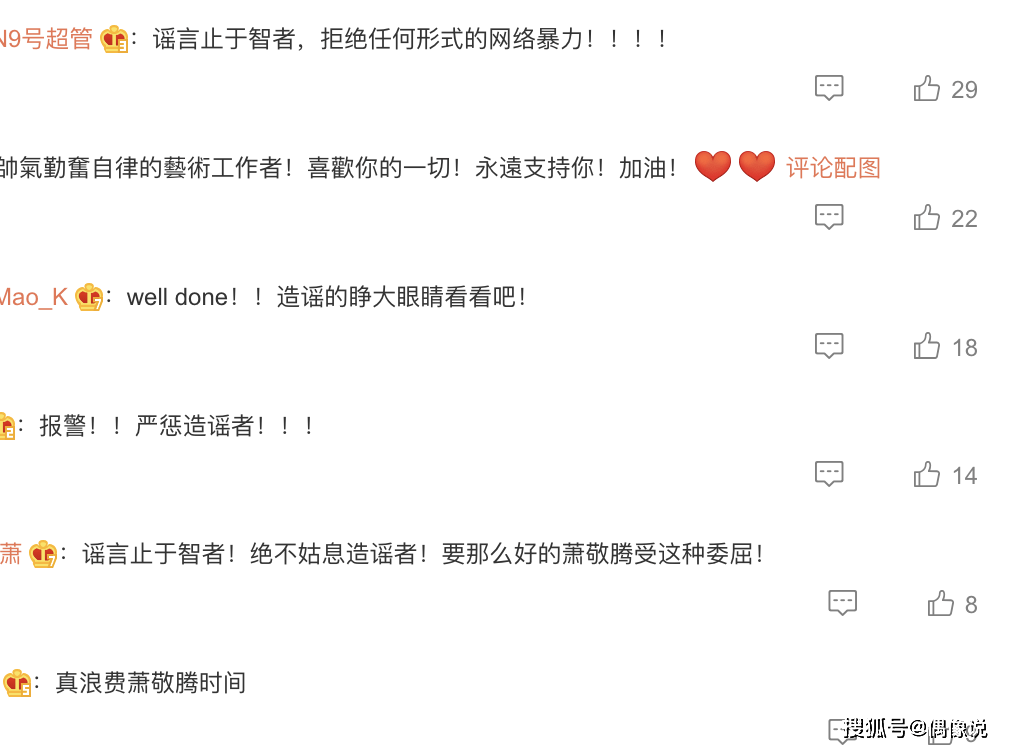
Task: Reply to the 永遠支持你 comment
Action: click(x=829, y=217)
